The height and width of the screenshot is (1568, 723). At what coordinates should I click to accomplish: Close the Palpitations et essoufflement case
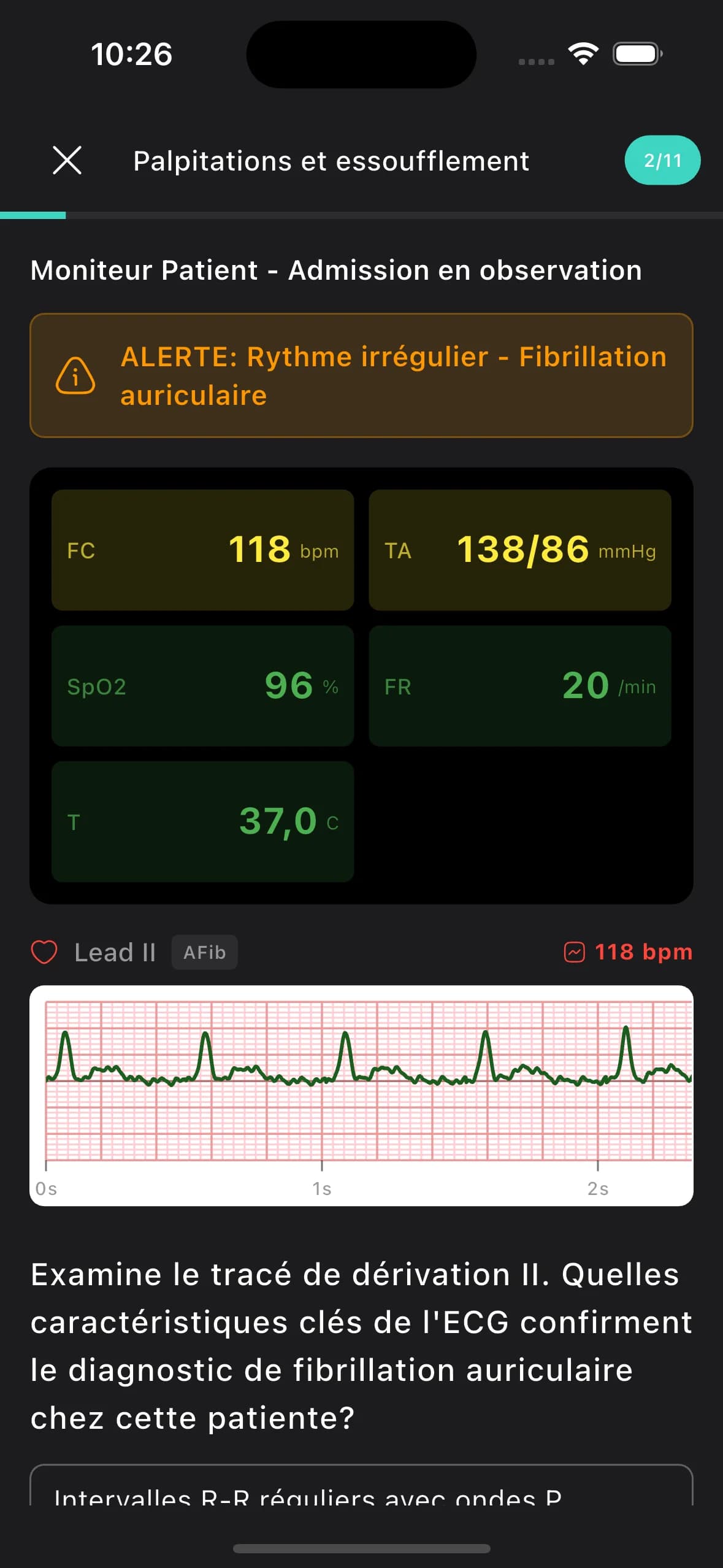[x=67, y=161]
